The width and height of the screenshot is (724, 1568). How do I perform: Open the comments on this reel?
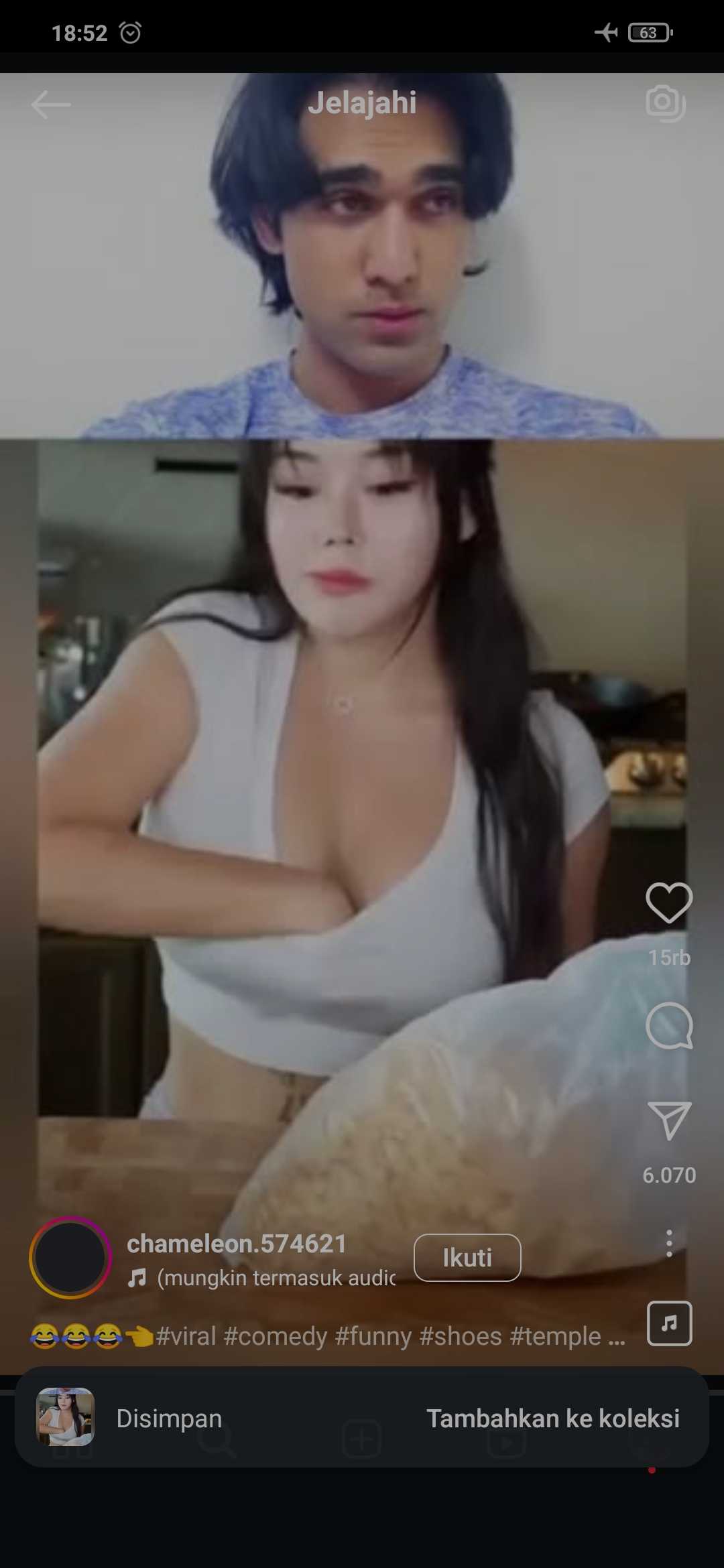pyautogui.click(x=668, y=1026)
